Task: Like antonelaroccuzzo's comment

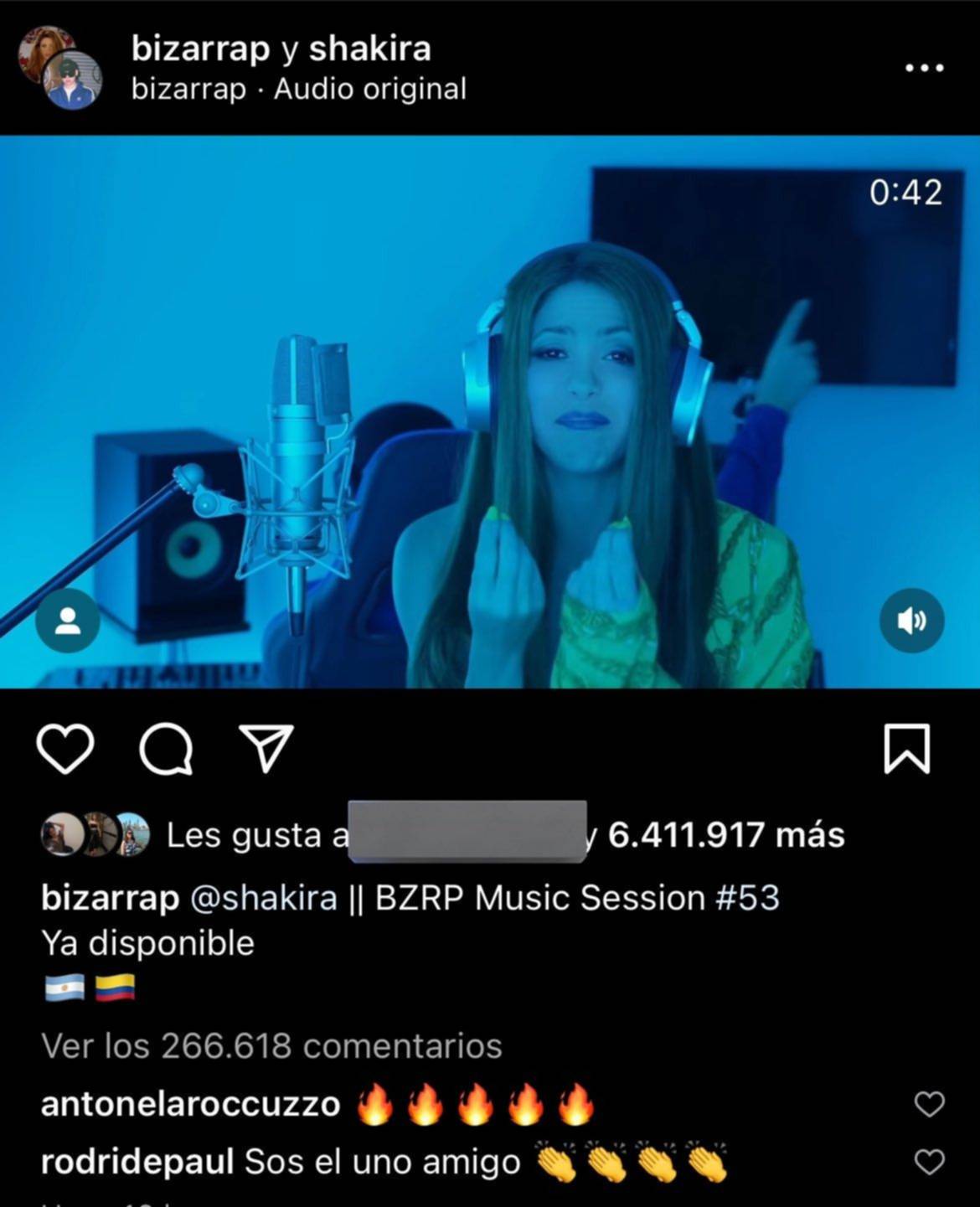Action: click(x=928, y=1104)
